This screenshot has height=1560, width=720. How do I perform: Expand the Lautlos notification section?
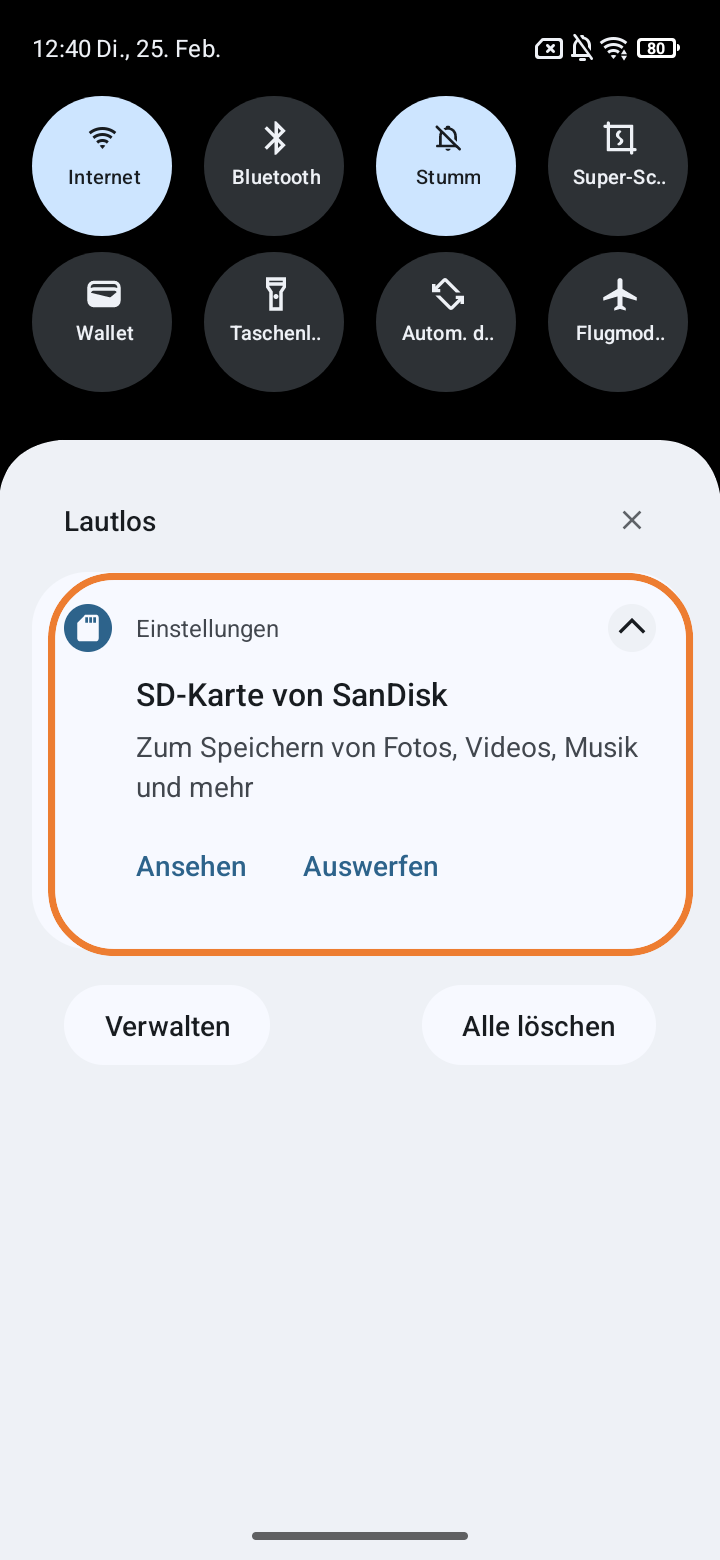point(110,520)
